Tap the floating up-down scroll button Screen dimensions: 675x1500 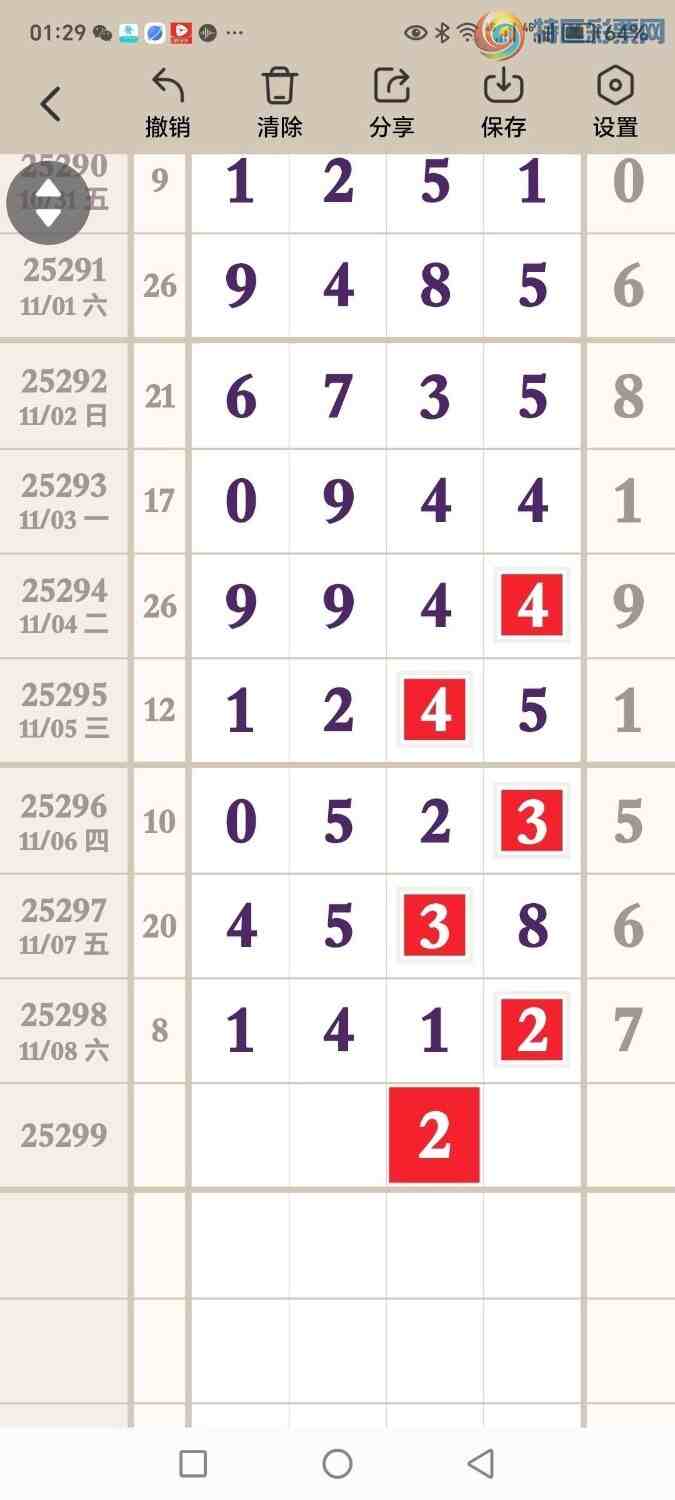click(48, 202)
